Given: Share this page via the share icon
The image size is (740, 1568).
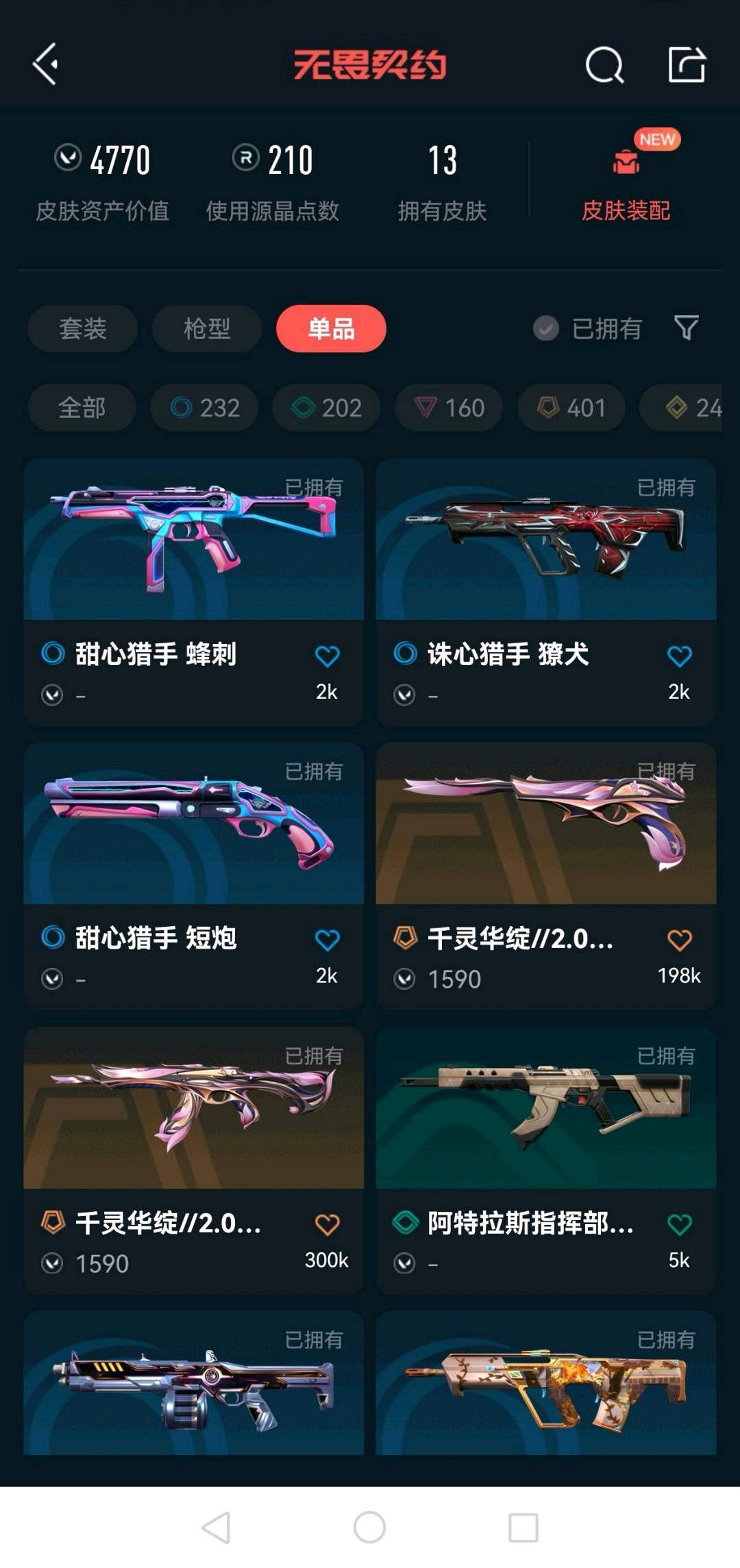Looking at the screenshot, I should pyautogui.click(x=687, y=65).
